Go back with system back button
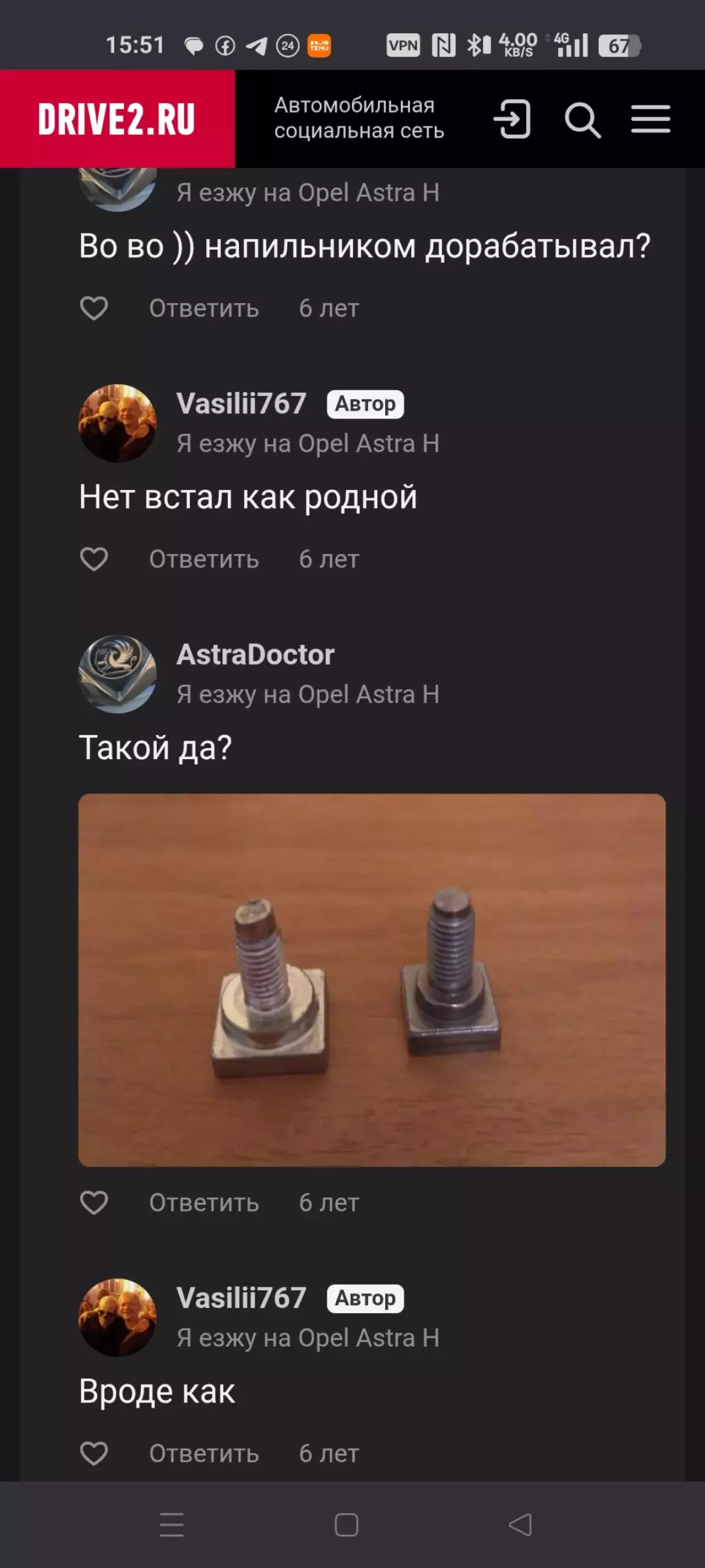The height and width of the screenshot is (1568, 705). [x=520, y=1525]
